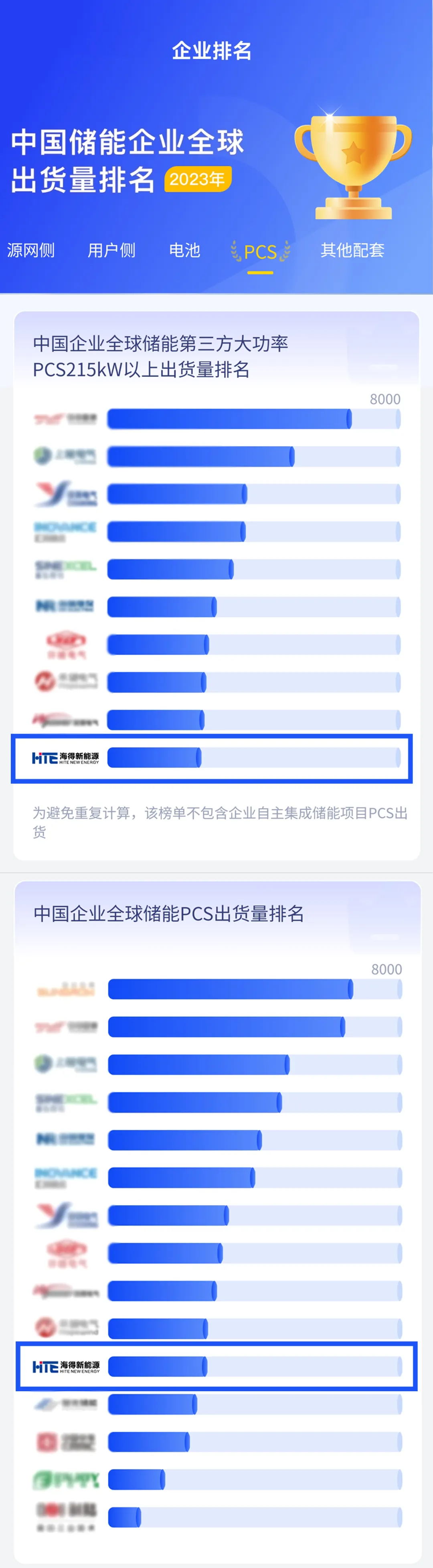Select the 电池 tab
Screen dimensions: 433x1568
[184, 250]
